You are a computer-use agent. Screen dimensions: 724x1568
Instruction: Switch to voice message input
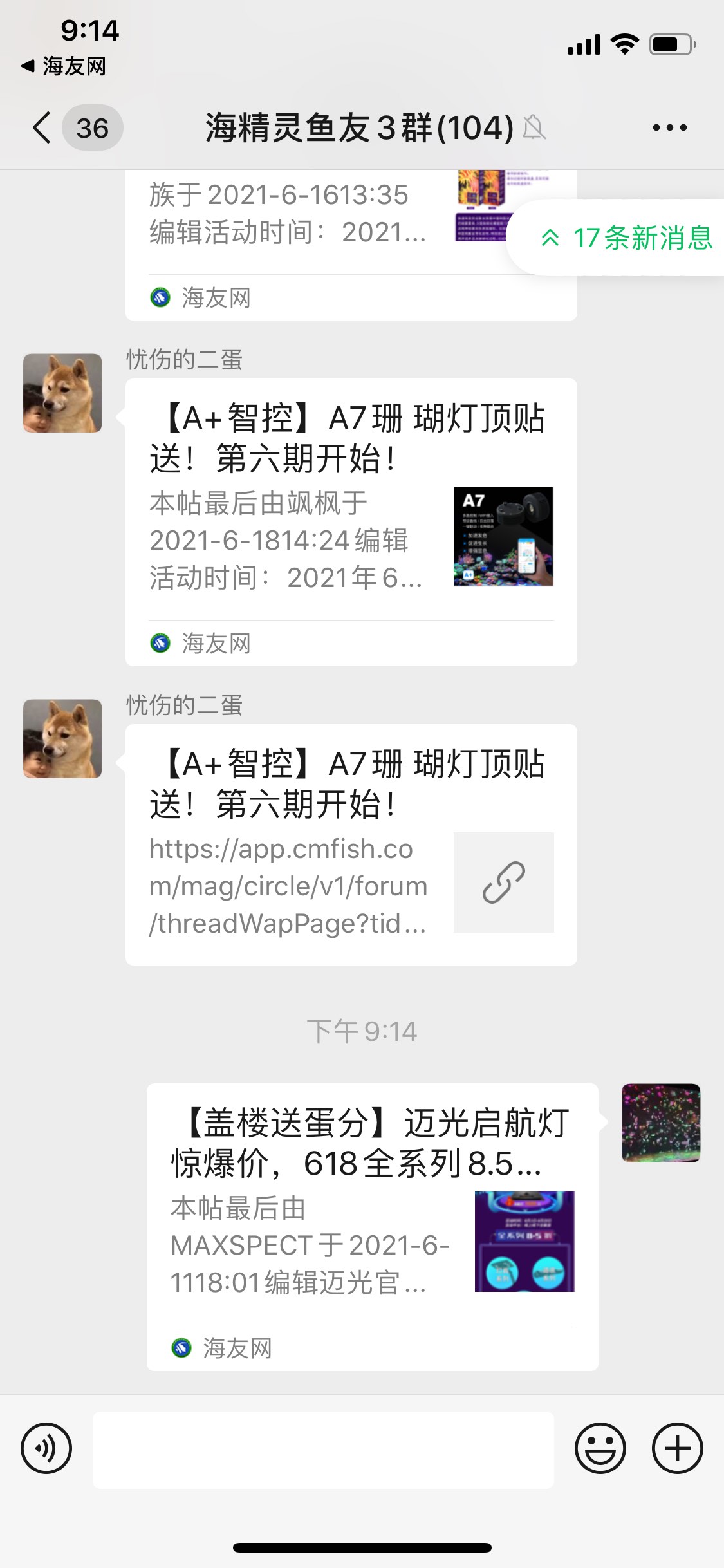(46, 1448)
